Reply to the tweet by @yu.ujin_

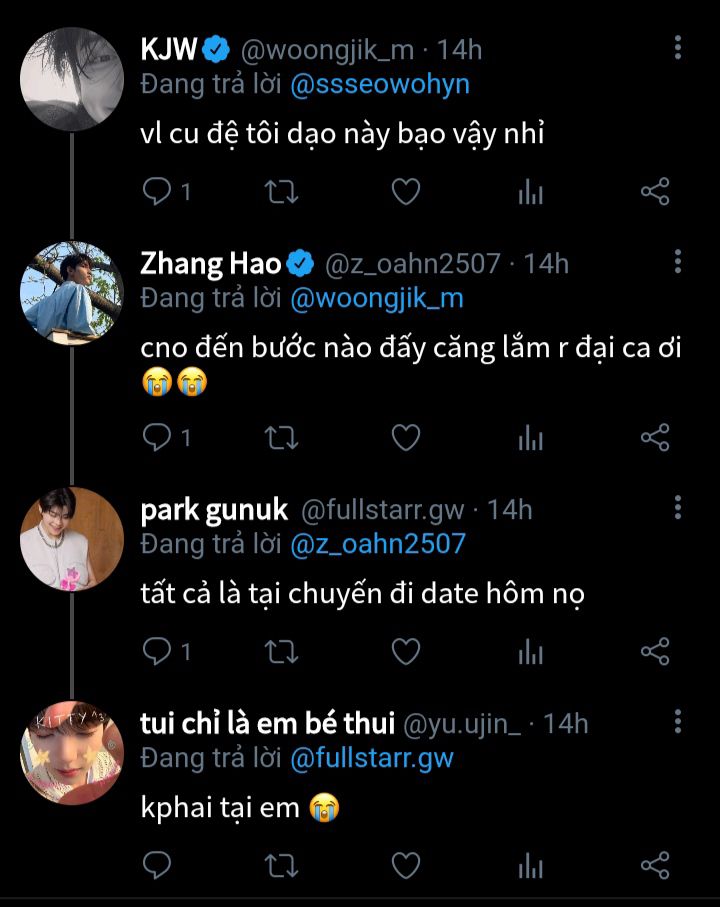click(157, 865)
